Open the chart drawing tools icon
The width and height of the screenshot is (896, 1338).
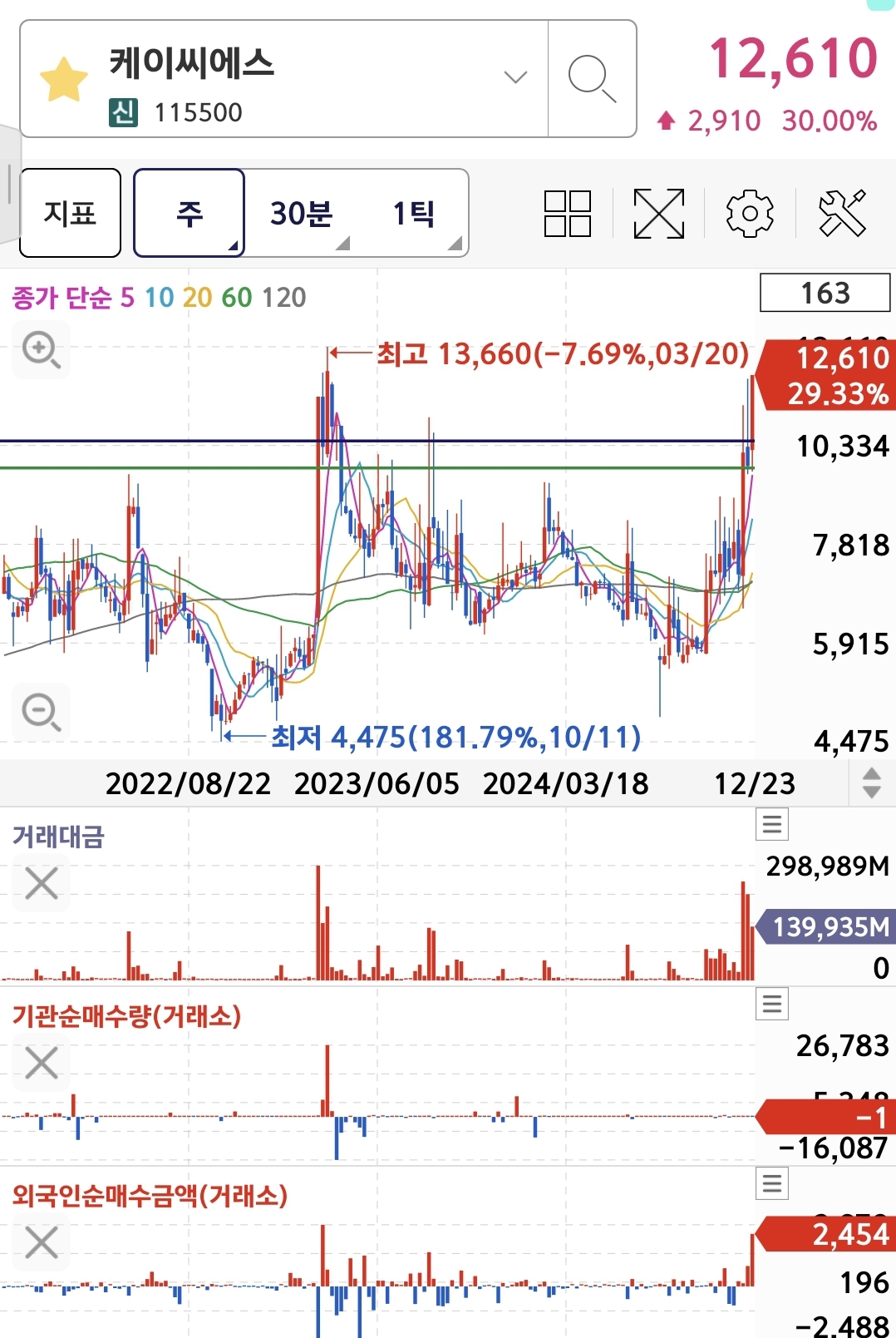(842, 214)
